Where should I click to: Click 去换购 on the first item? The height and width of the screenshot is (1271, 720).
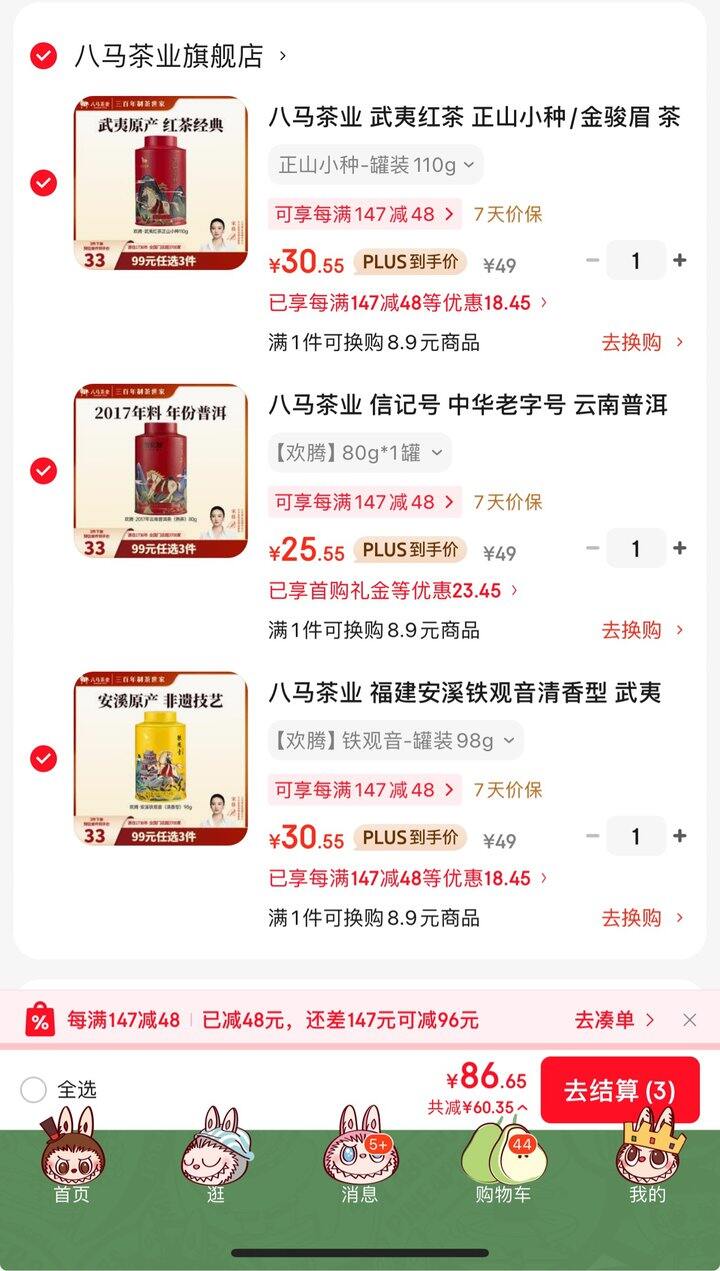pos(630,341)
